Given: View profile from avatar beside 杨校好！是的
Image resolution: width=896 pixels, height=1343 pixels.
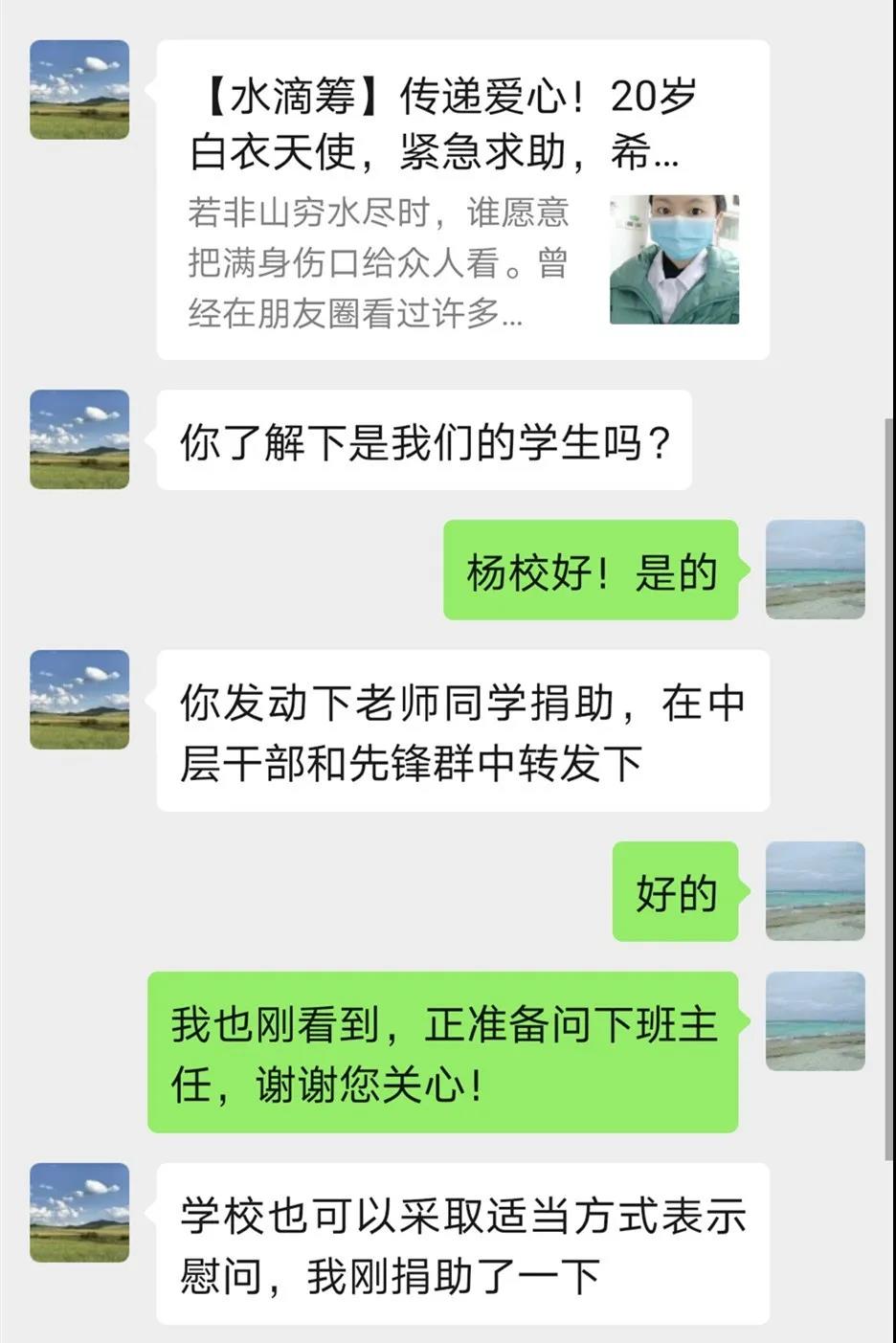Looking at the screenshot, I should click(815, 569).
